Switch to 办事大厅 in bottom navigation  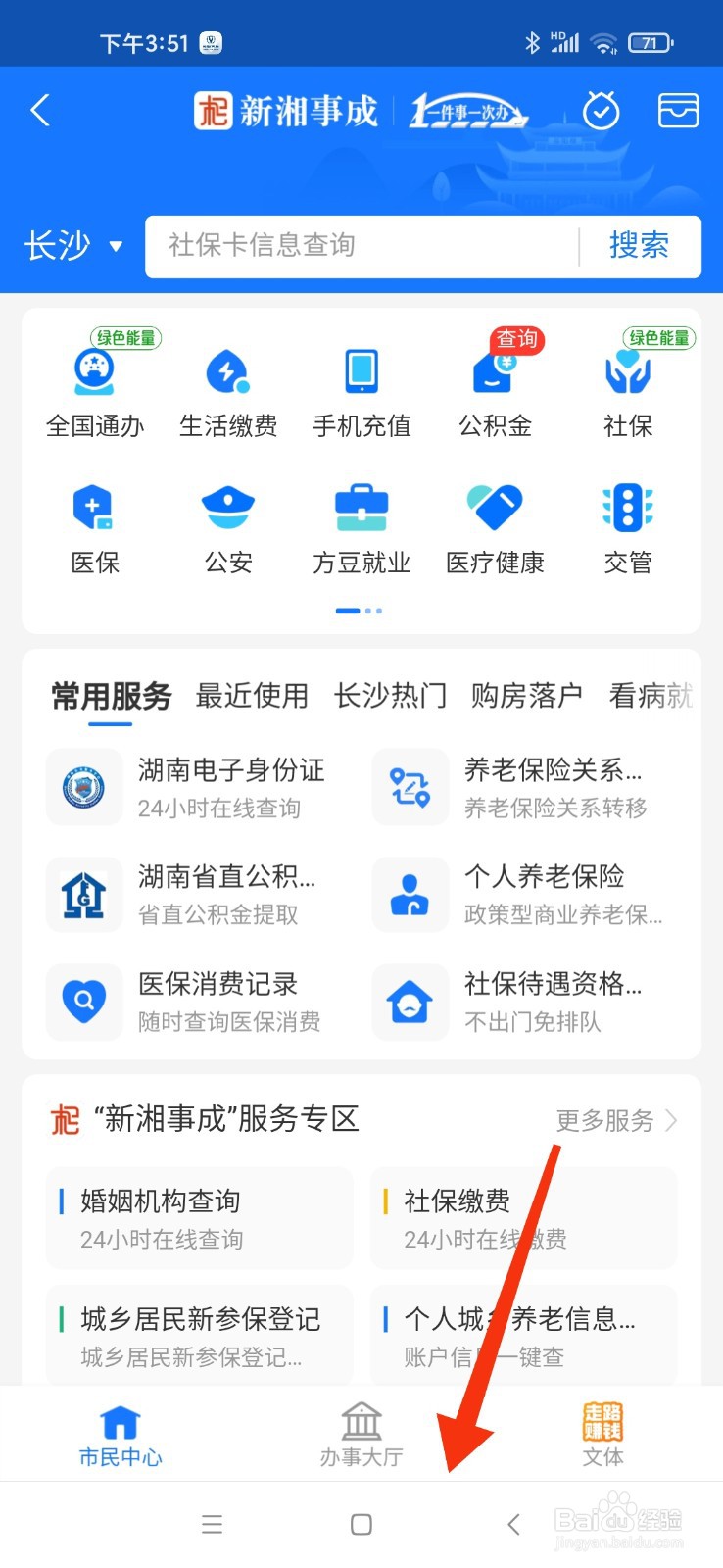(361, 1433)
